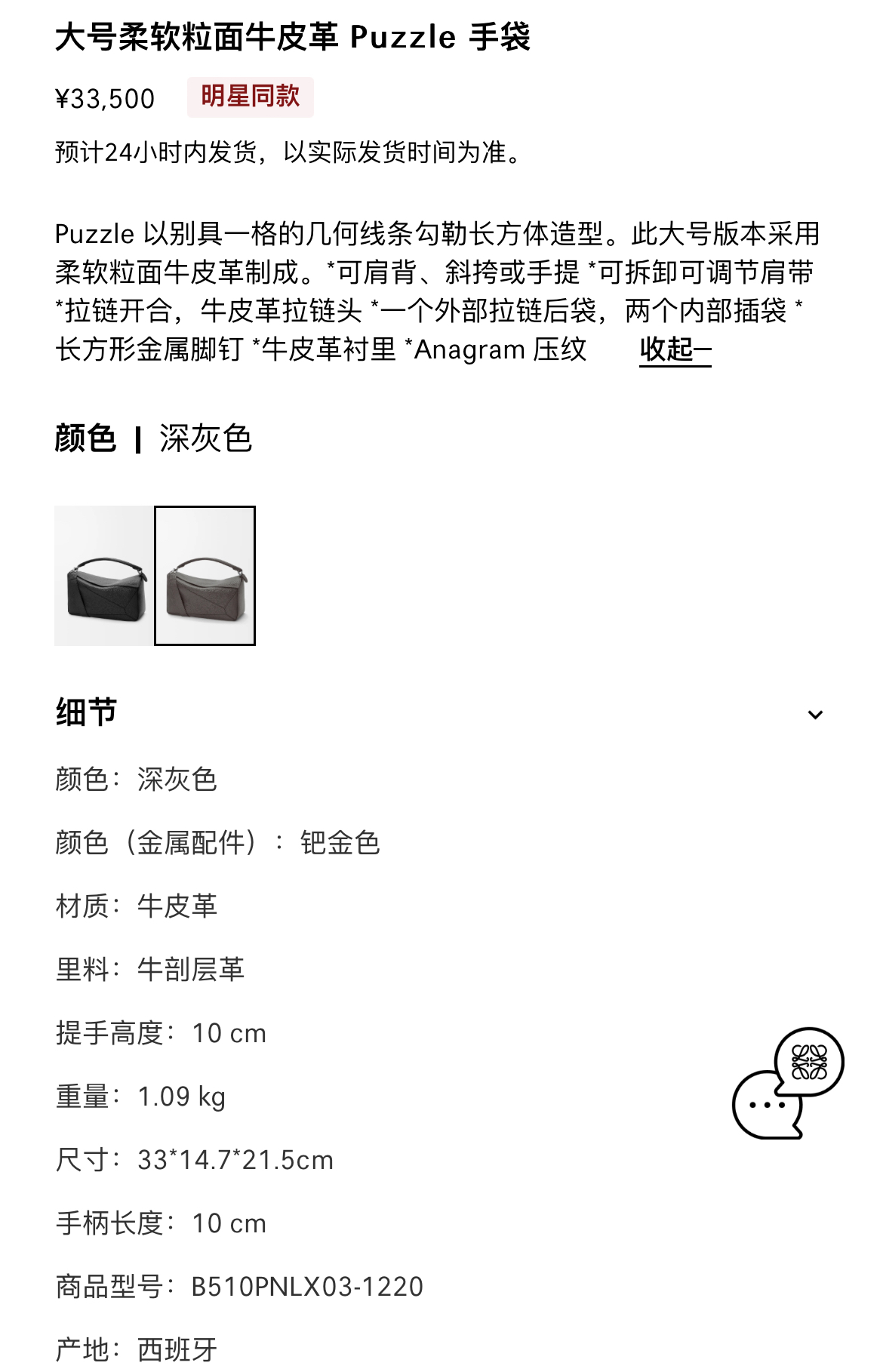
Task: Collapse the 细节 details section
Action: click(815, 714)
